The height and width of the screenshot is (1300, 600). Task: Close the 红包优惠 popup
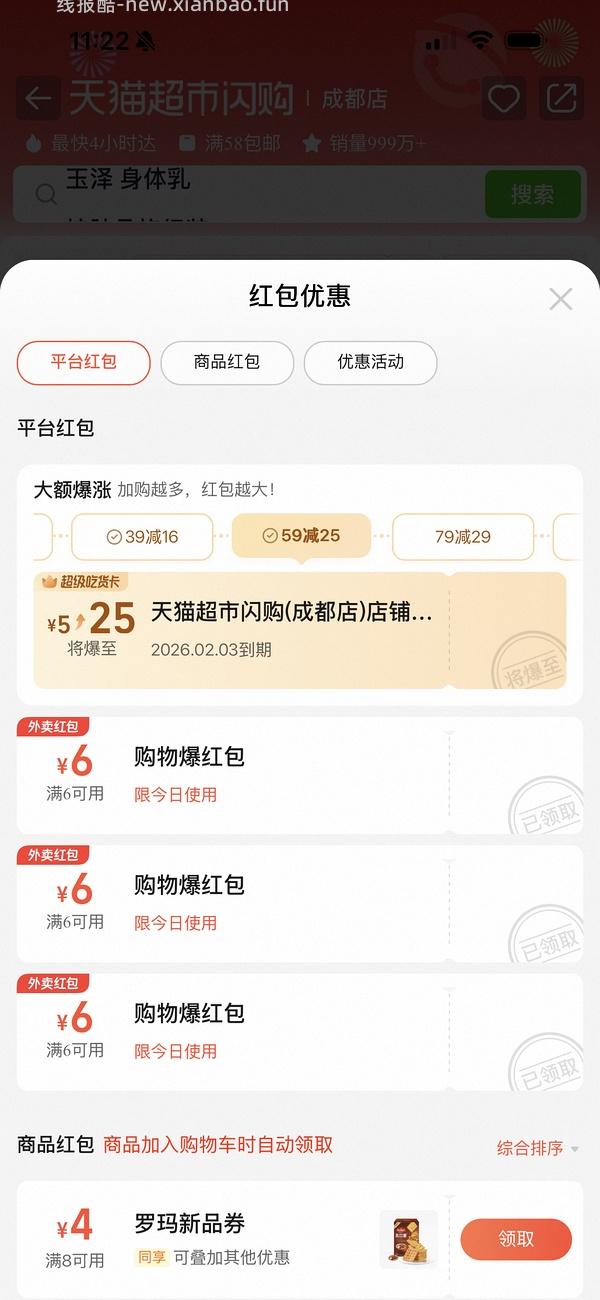point(560,299)
